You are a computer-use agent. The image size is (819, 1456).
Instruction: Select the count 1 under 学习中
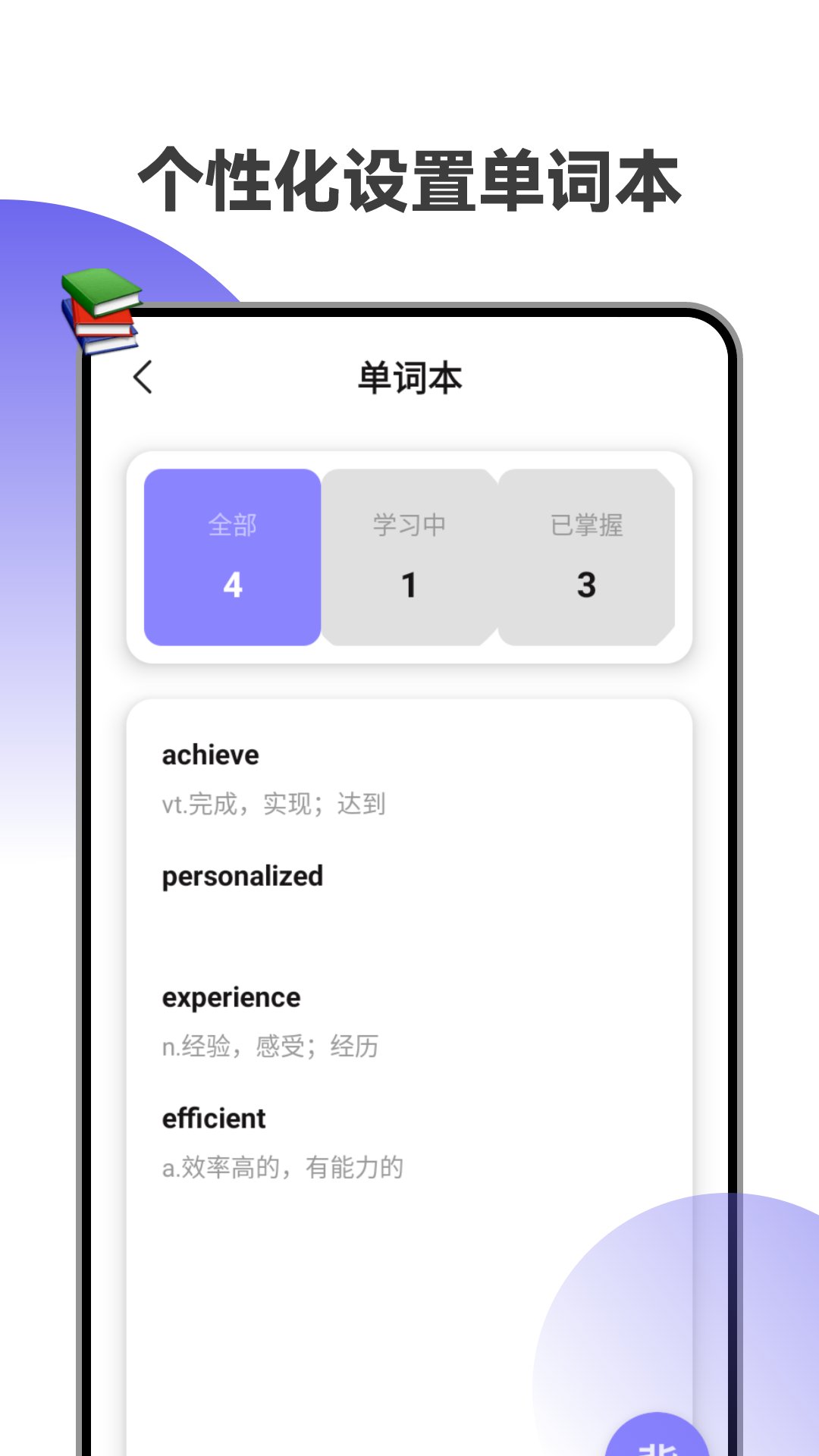coord(409,585)
